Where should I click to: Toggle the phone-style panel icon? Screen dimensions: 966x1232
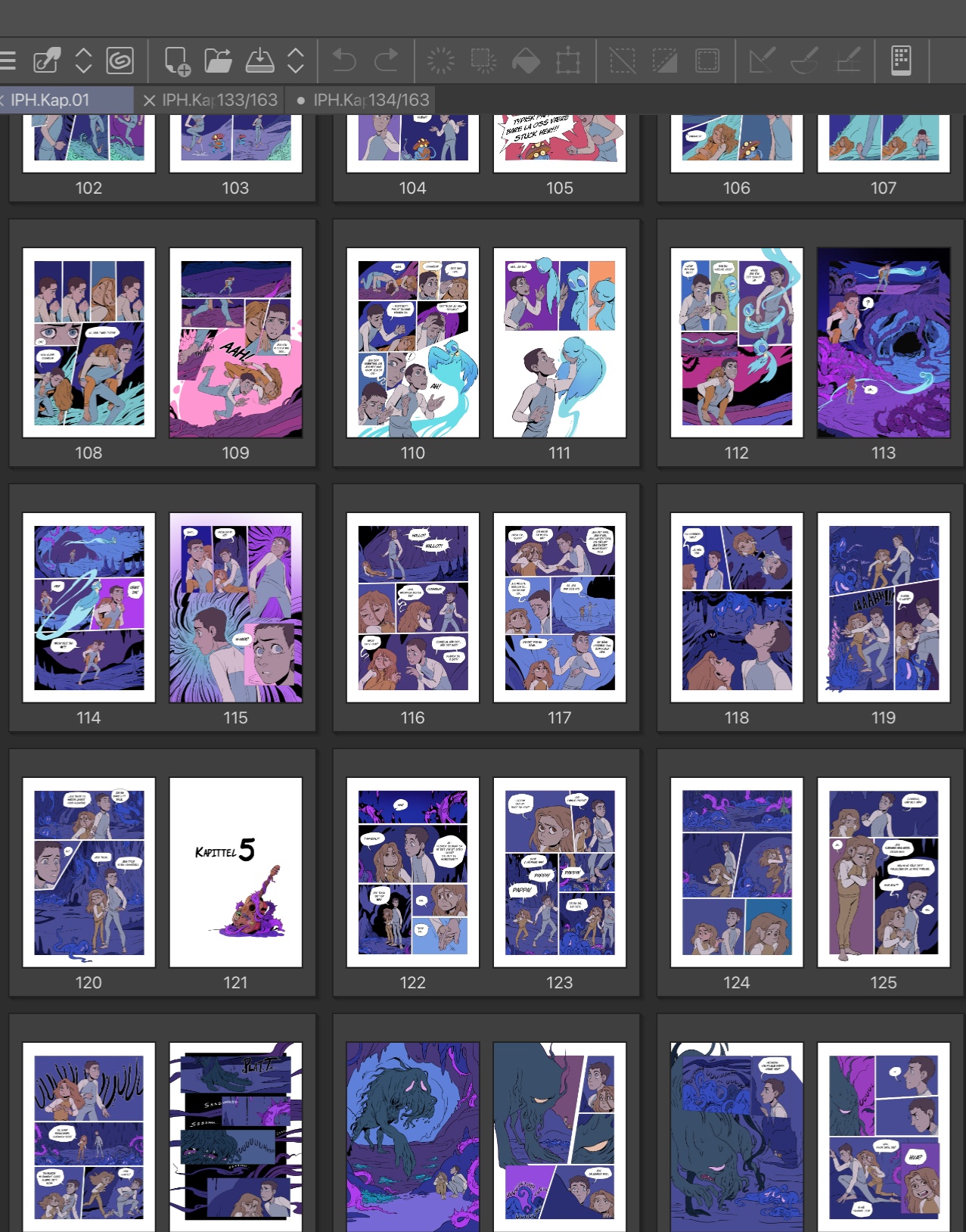[901, 61]
